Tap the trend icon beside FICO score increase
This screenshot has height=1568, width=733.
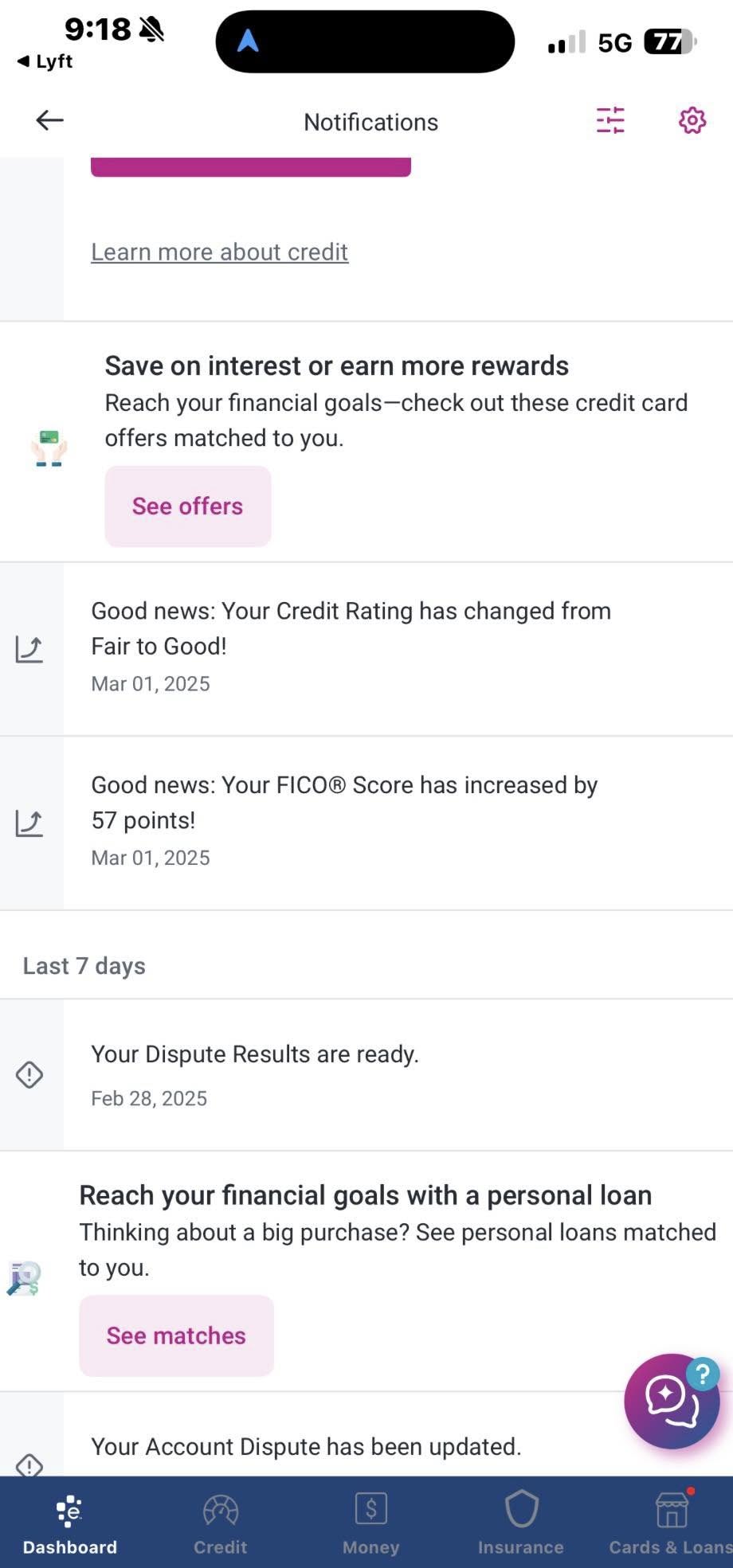coord(29,823)
